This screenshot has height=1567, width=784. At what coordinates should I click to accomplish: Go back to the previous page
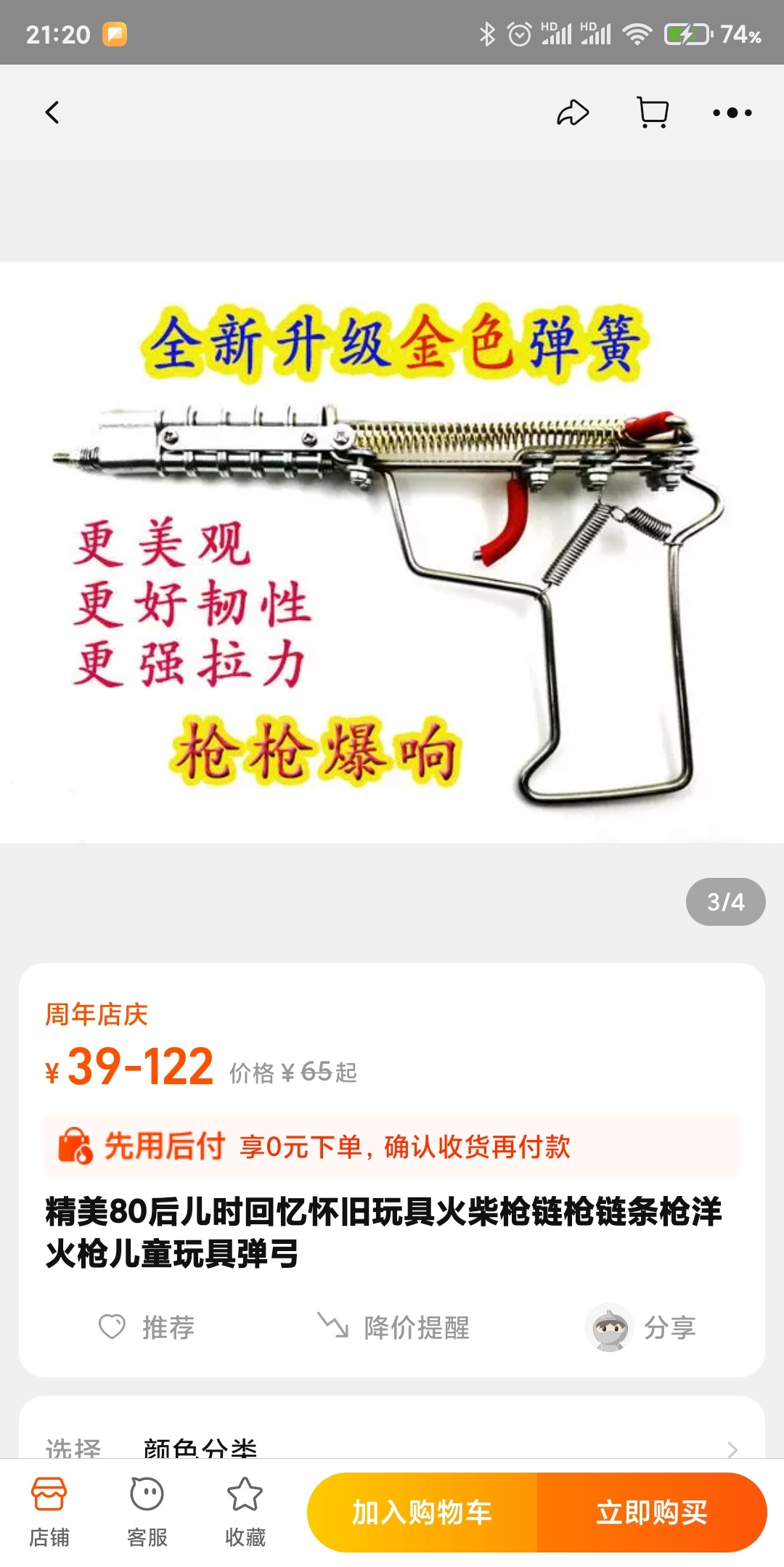52,113
